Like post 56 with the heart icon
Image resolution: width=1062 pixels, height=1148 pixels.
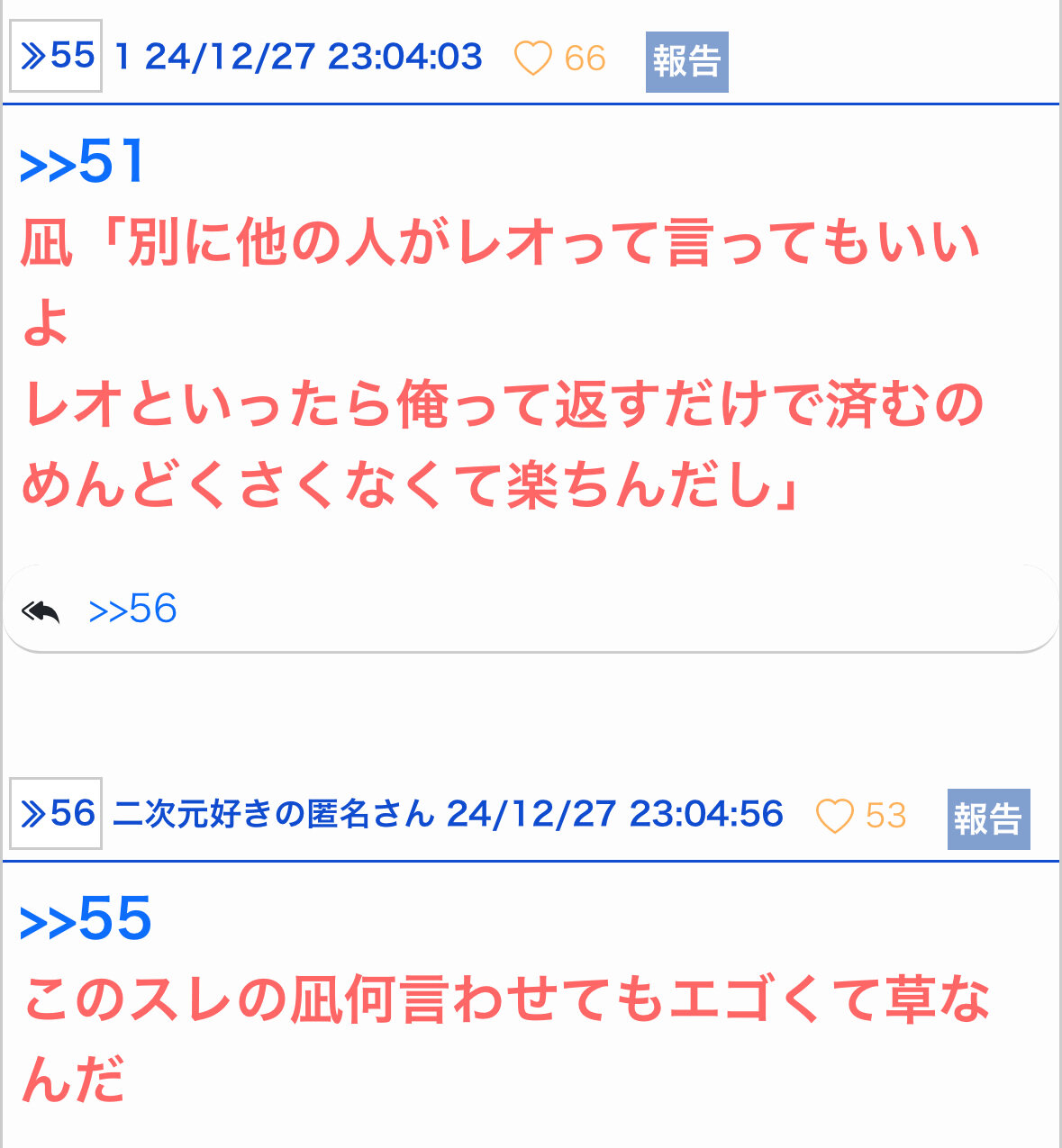(834, 817)
